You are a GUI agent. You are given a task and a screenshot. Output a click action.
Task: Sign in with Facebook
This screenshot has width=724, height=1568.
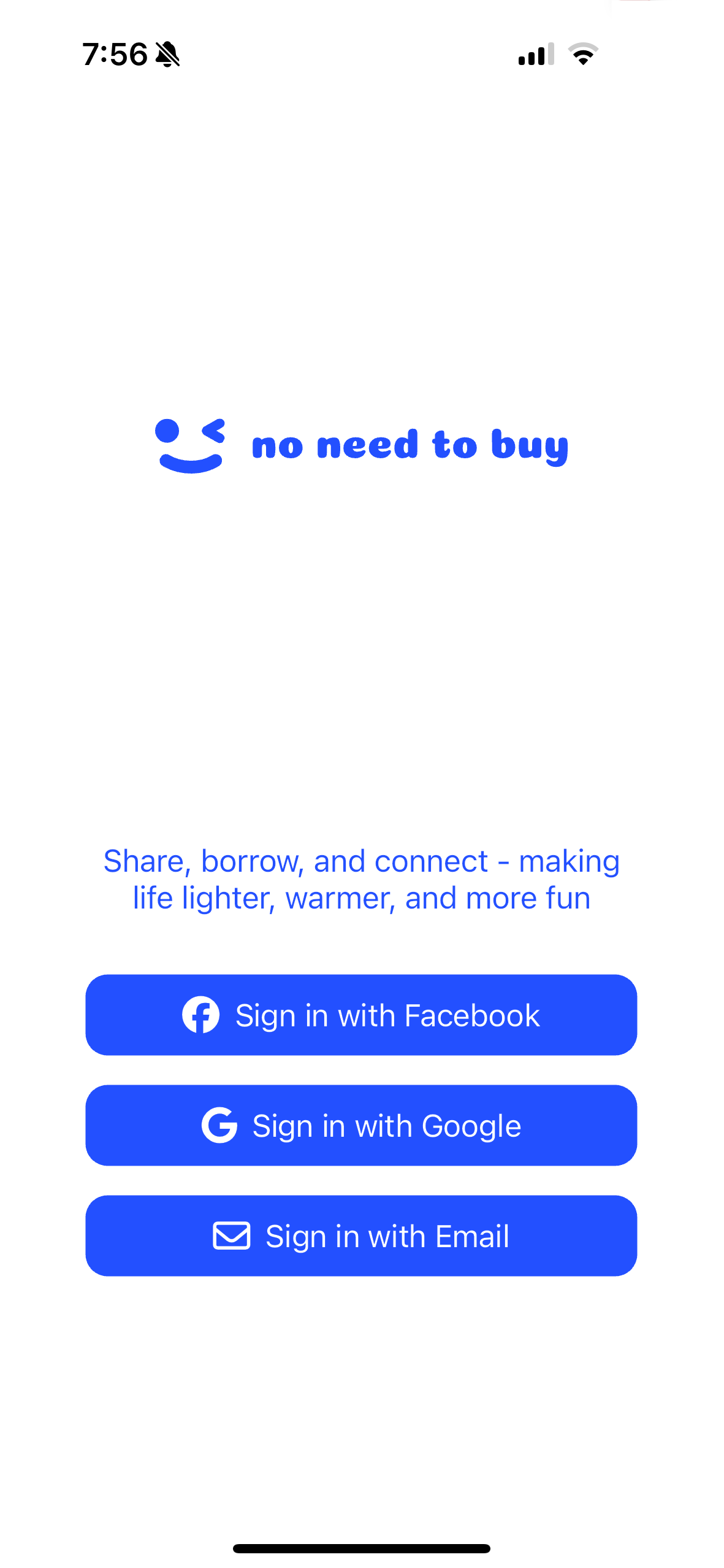[361, 1015]
